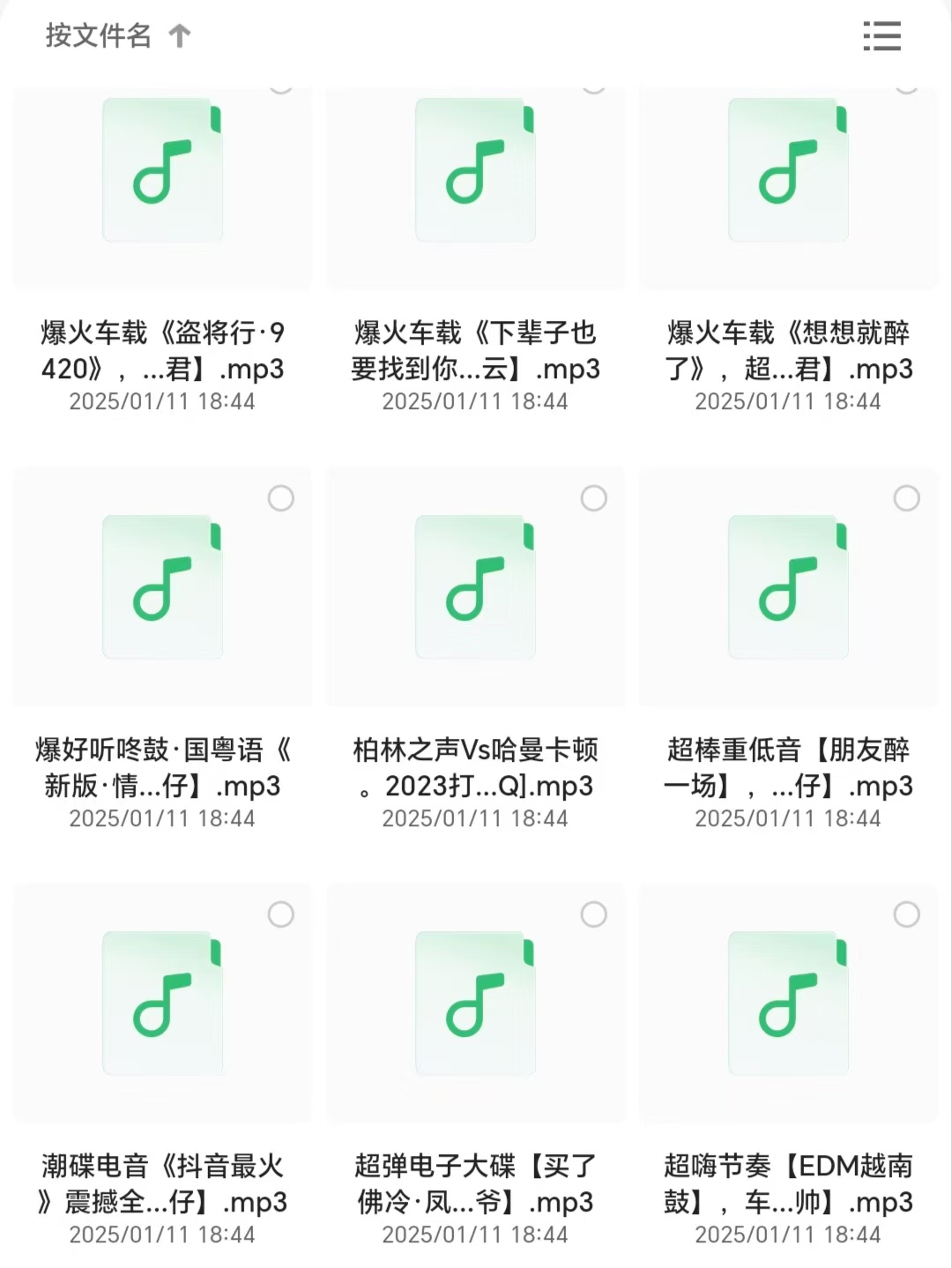The image size is (952, 1268).
Task: Tick the selection circle for 超棒重低音 file
Action: (x=907, y=497)
